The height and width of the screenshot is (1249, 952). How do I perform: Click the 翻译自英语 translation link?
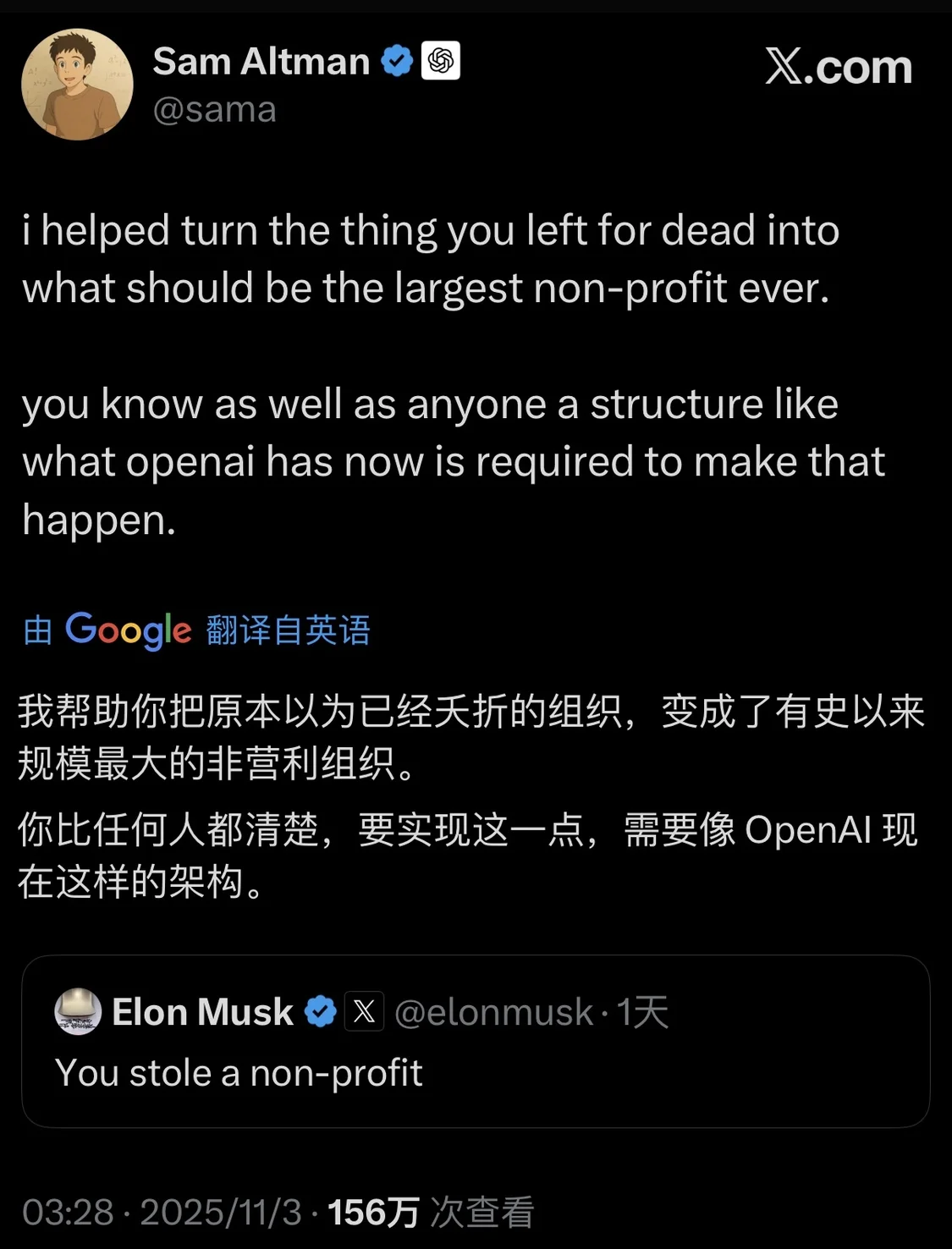[286, 630]
